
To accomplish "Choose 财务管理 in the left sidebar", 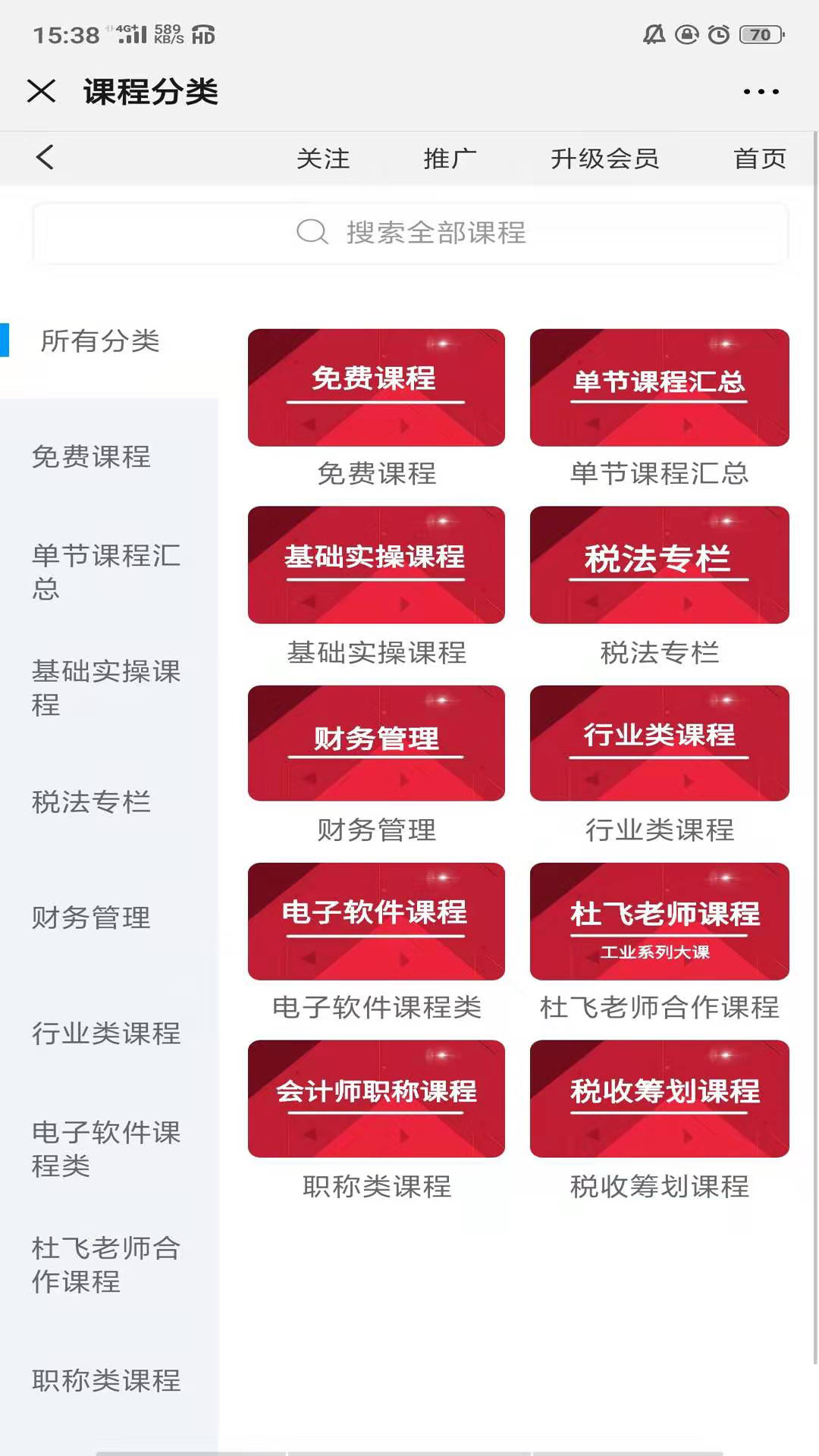I will tap(91, 918).
